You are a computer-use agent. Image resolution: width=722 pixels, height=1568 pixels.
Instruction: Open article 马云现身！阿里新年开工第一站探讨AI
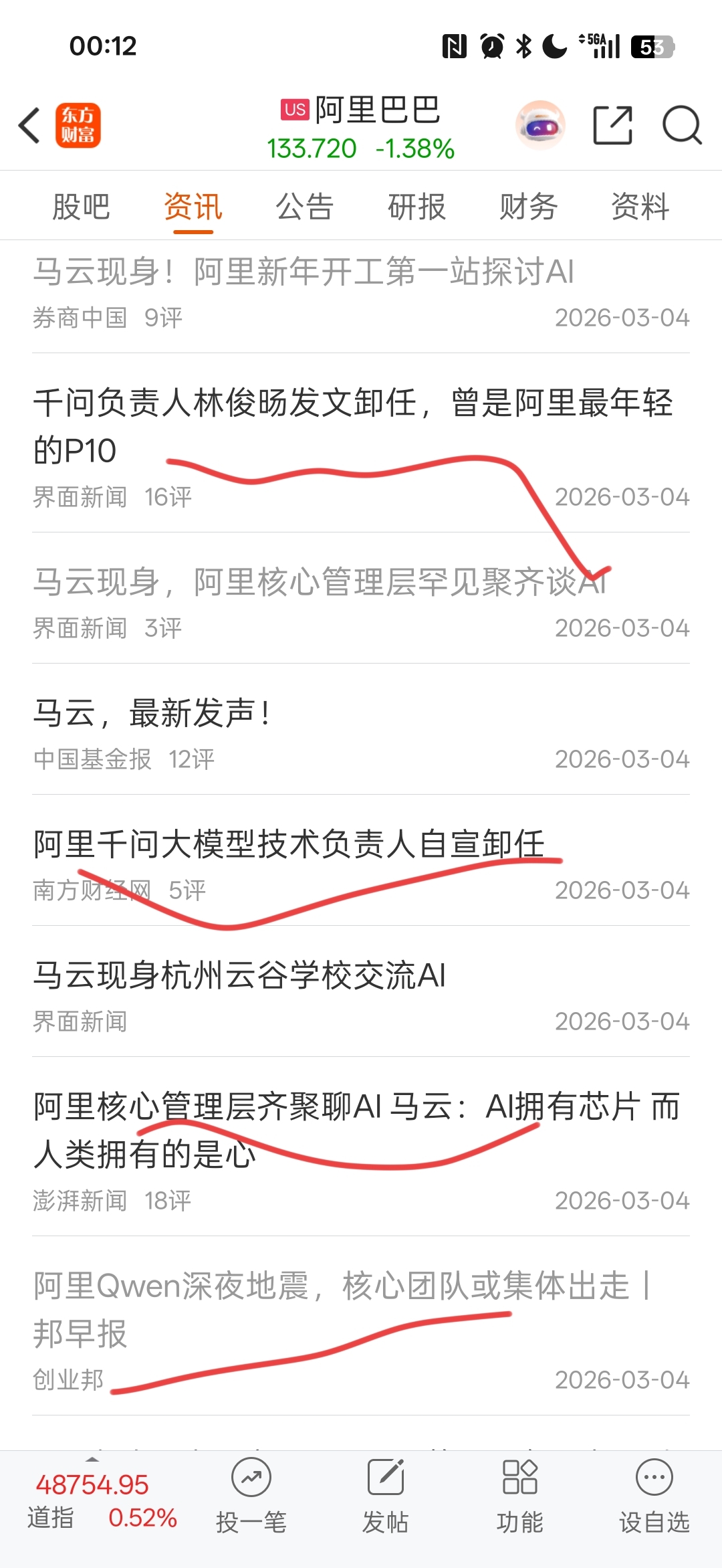pyautogui.click(x=304, y=272)
